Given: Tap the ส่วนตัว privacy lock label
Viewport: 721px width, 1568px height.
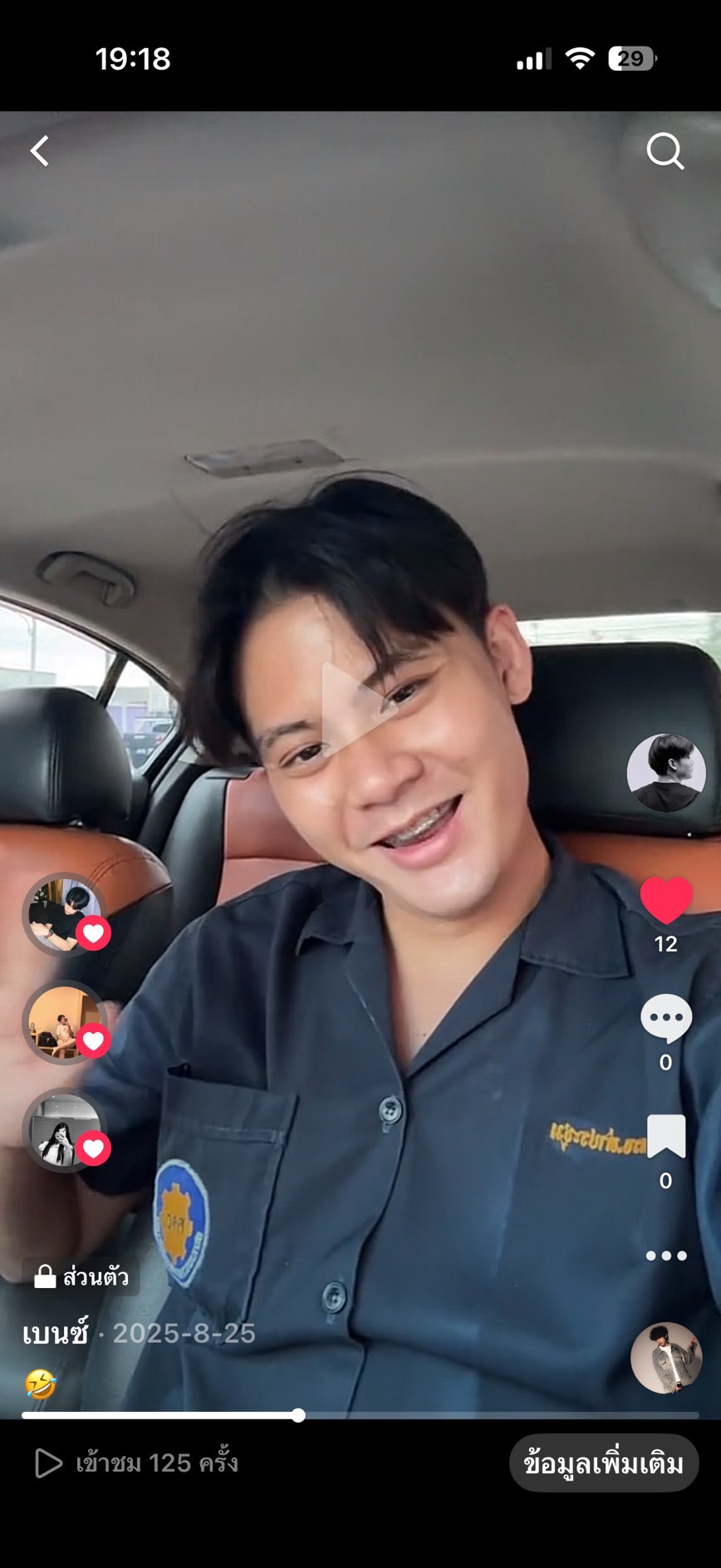Looking at the screenshot, I should [x=81, y=1276].
